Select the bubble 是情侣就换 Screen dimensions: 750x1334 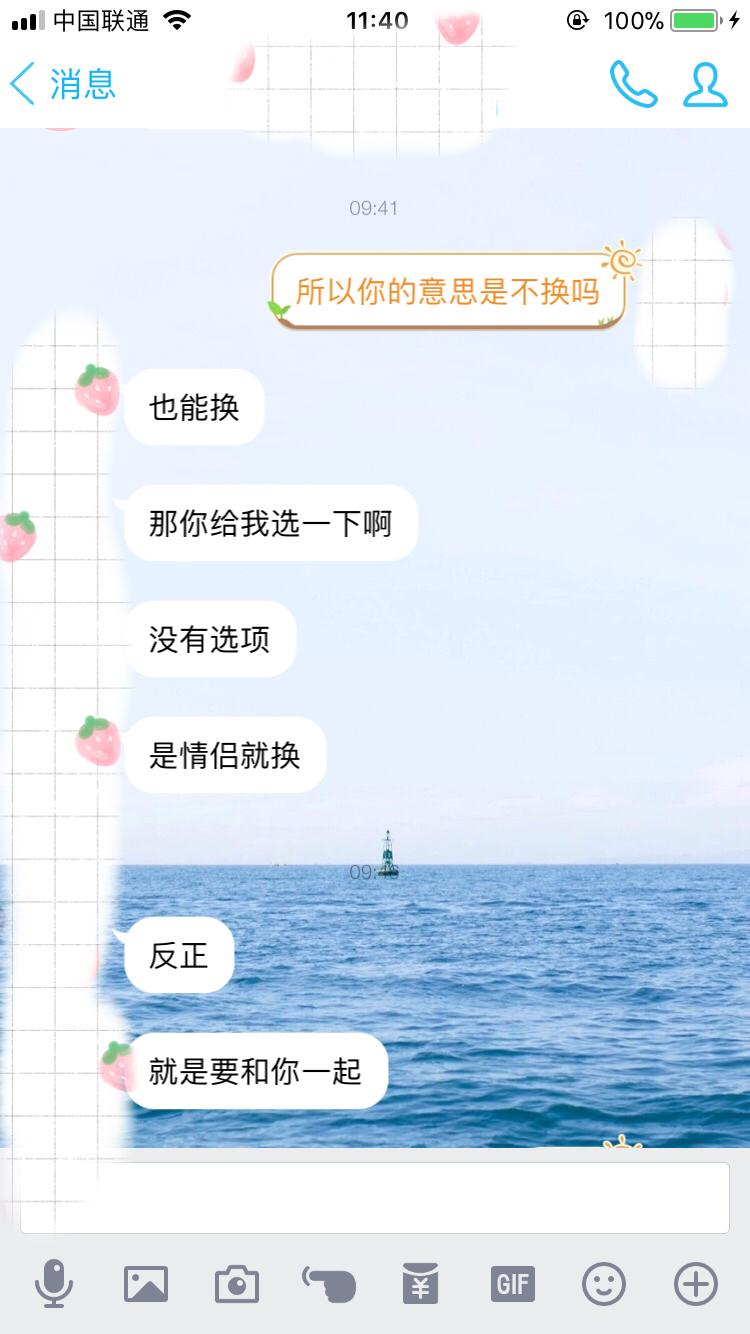225,755
